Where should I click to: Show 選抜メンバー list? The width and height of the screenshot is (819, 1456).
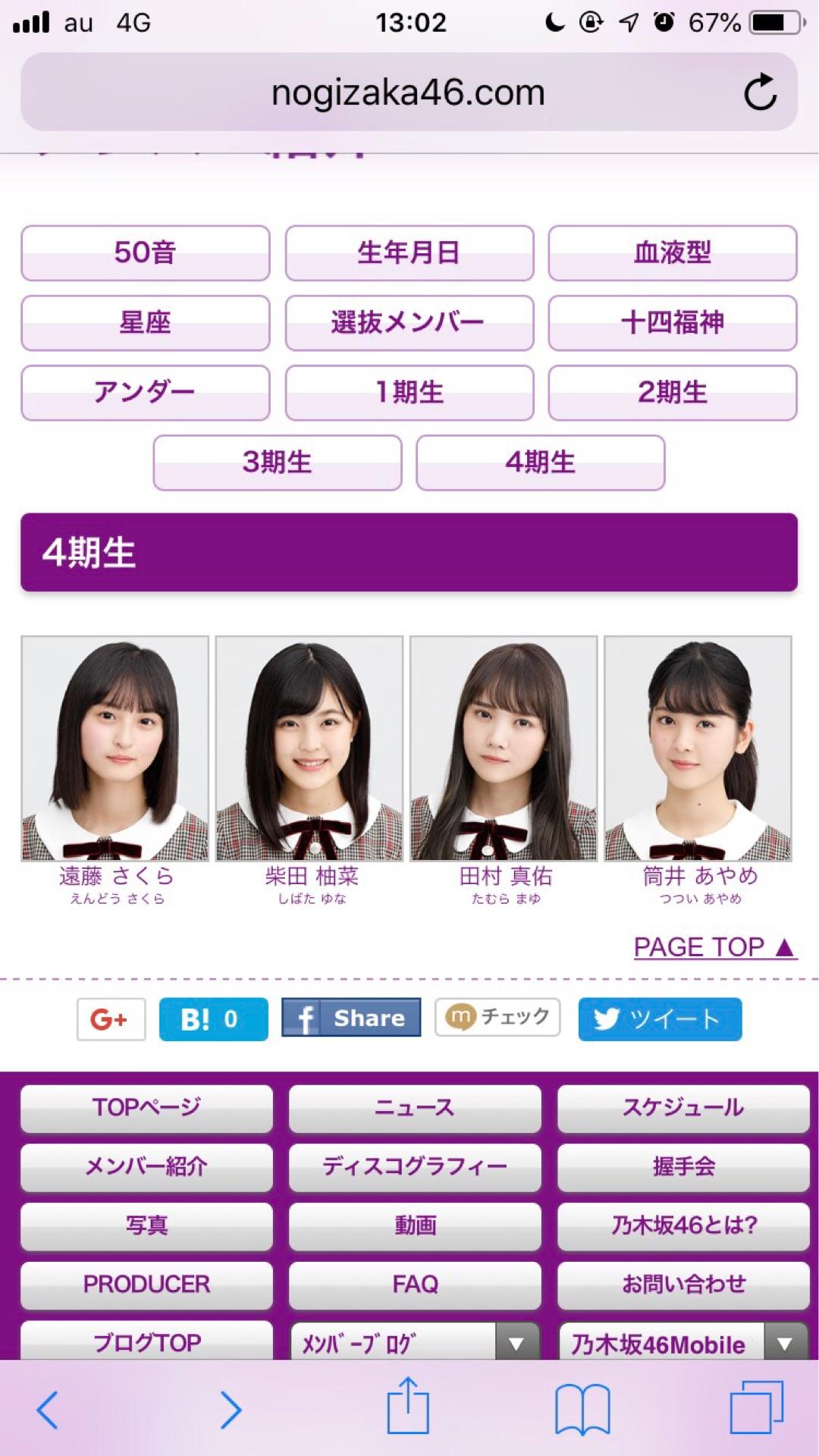[409, 322]
